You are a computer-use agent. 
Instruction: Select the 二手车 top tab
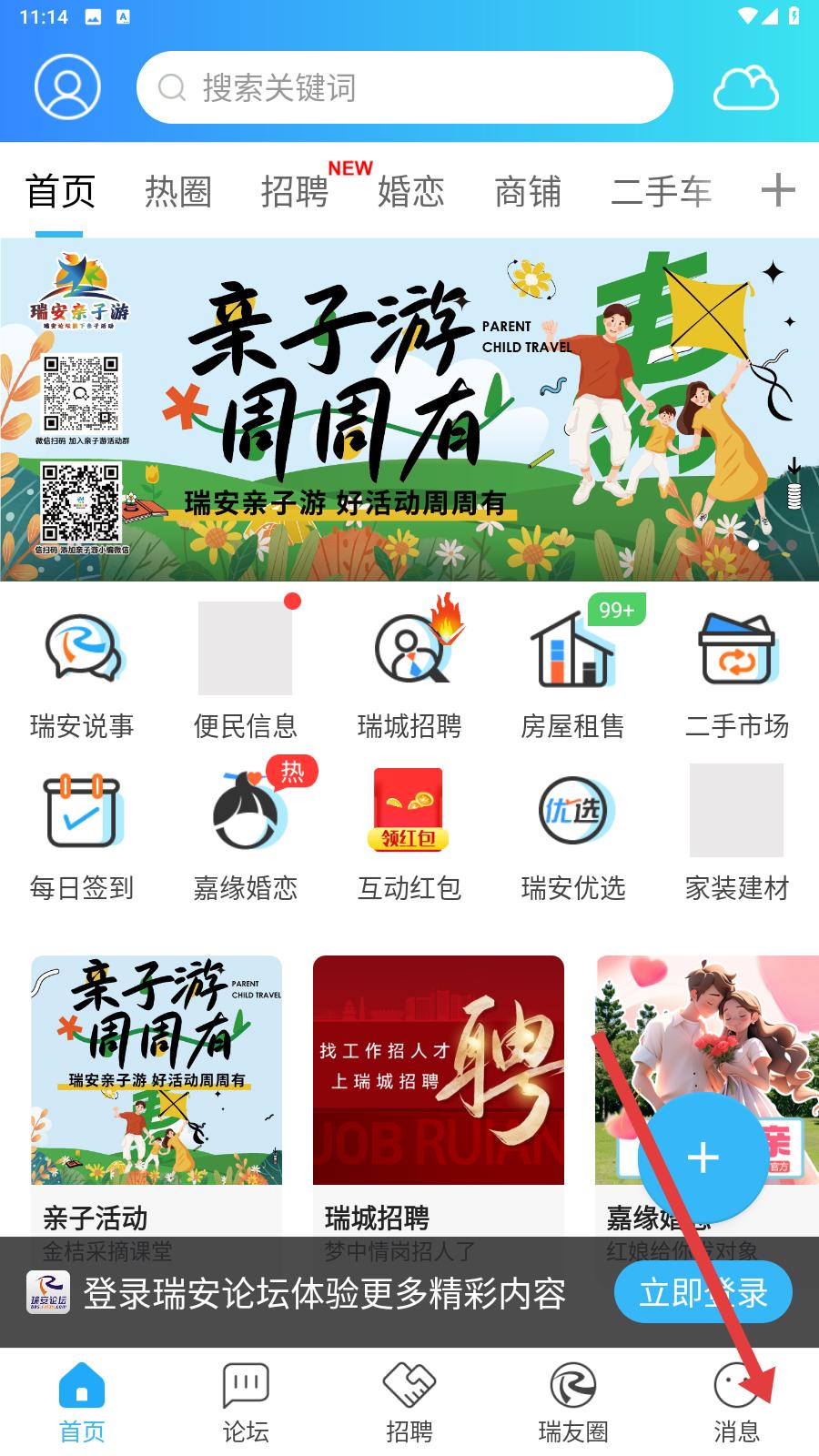[x=662, y=192]
